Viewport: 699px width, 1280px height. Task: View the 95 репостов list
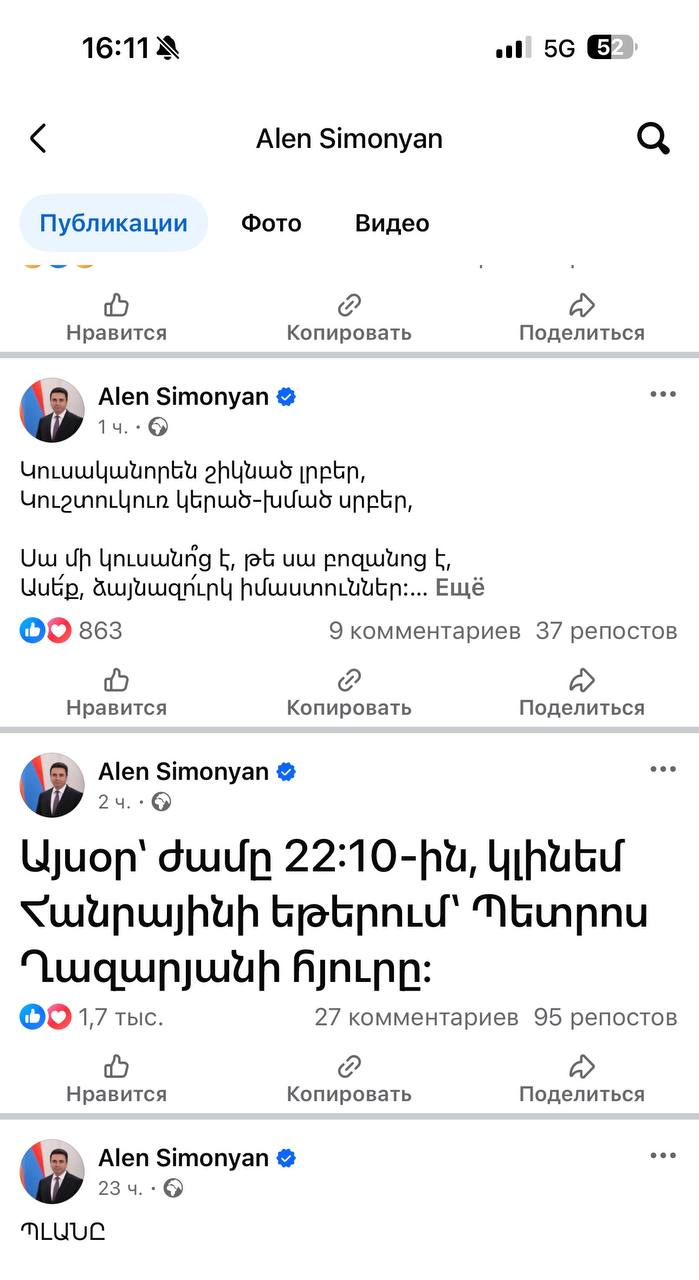point(605,1017)
